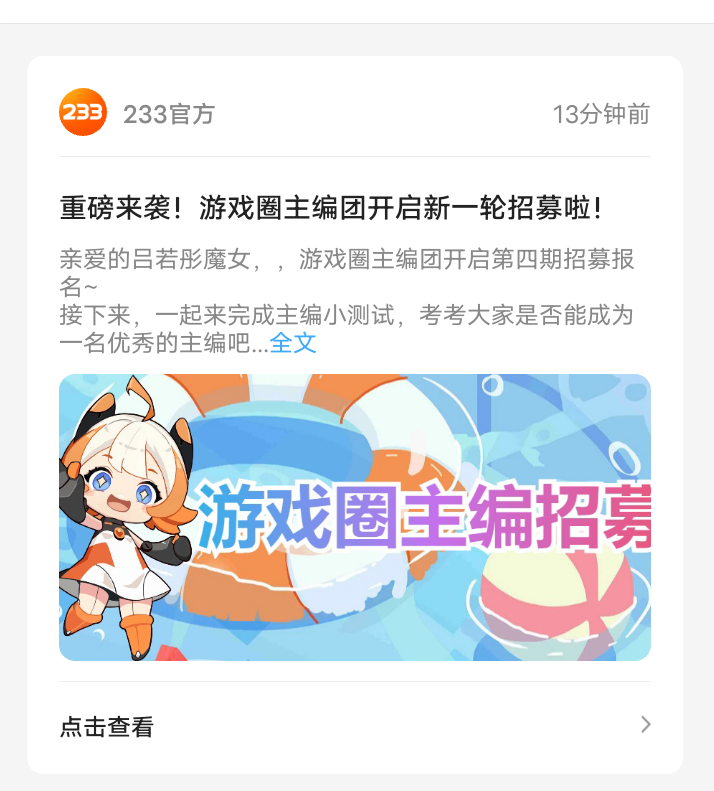The image size is (714, 791).
Task: Expand the post via 全文 link
Action: pyautogui.click(x=293, y=344)
